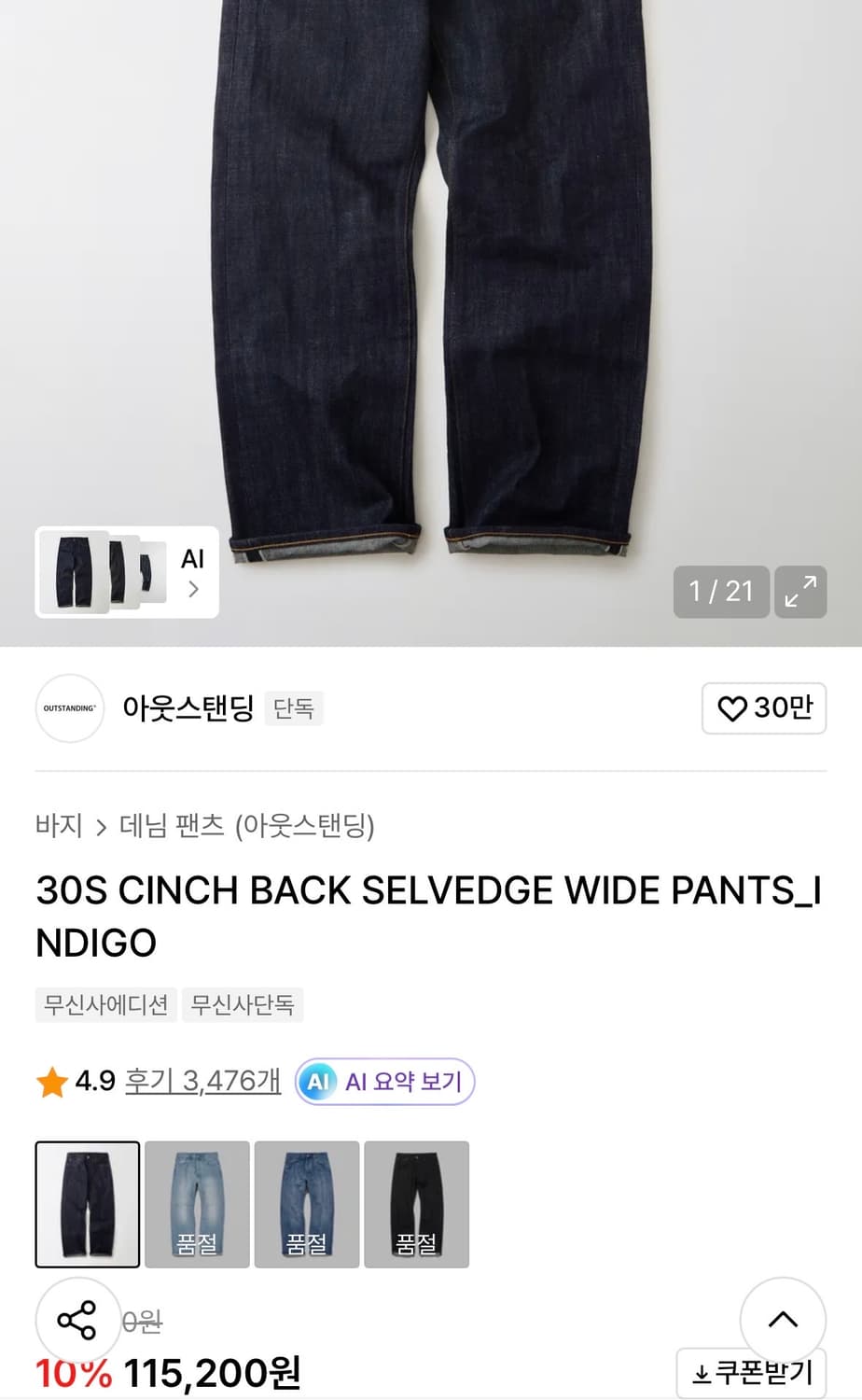Click the yellow star rating icon
The image size is (862, 1400).
[x=51, y=1082]
